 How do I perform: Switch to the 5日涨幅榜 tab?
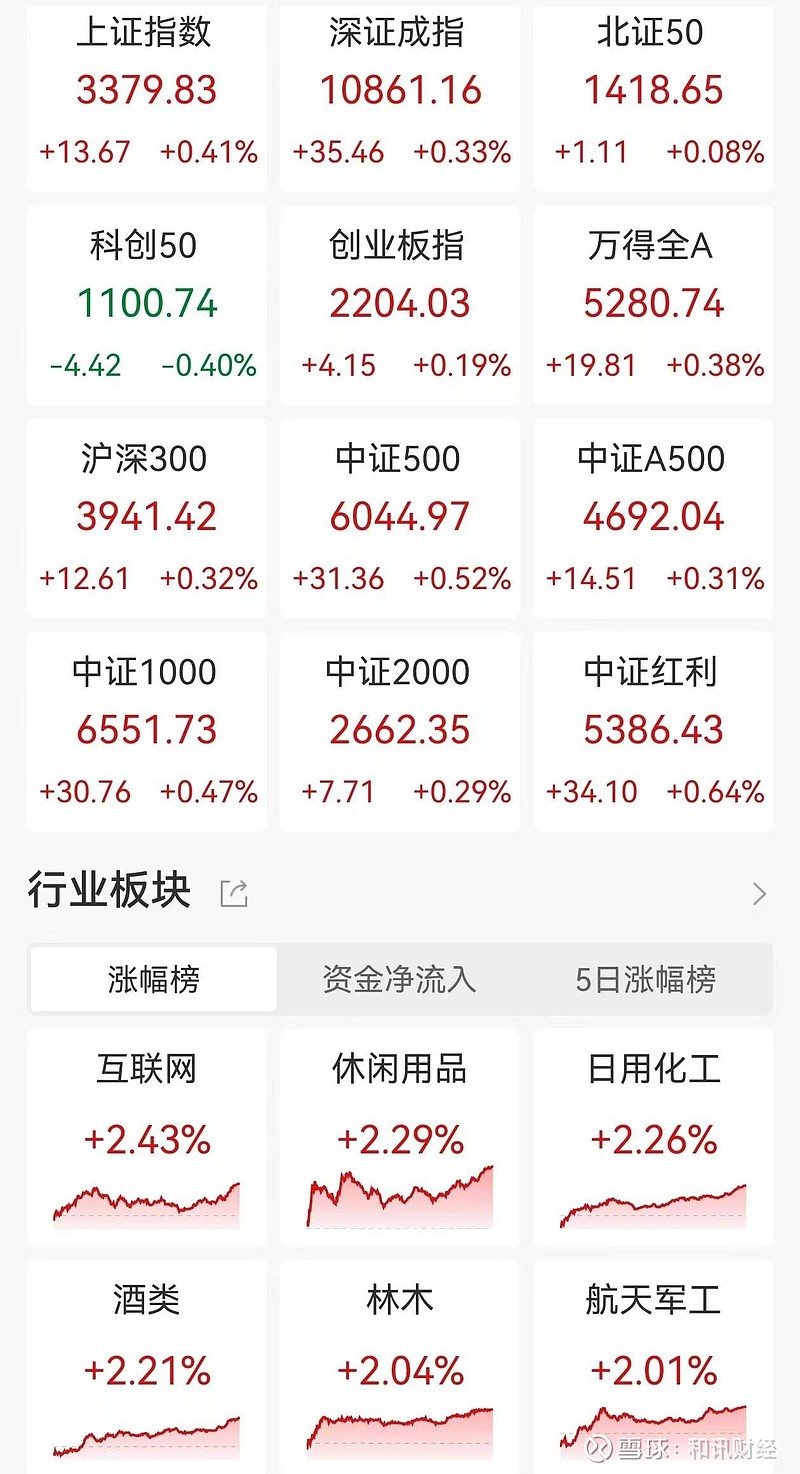click(646, 979)
